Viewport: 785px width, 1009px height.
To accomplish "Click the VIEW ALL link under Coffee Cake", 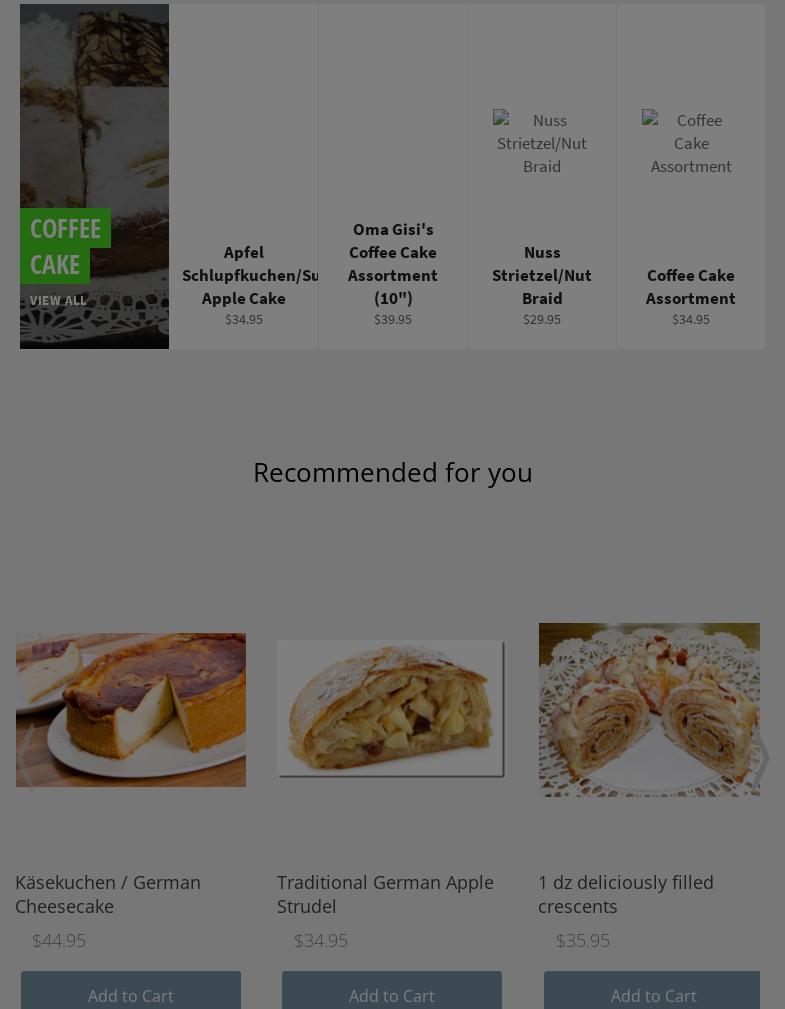I will [x=58, y=301].
